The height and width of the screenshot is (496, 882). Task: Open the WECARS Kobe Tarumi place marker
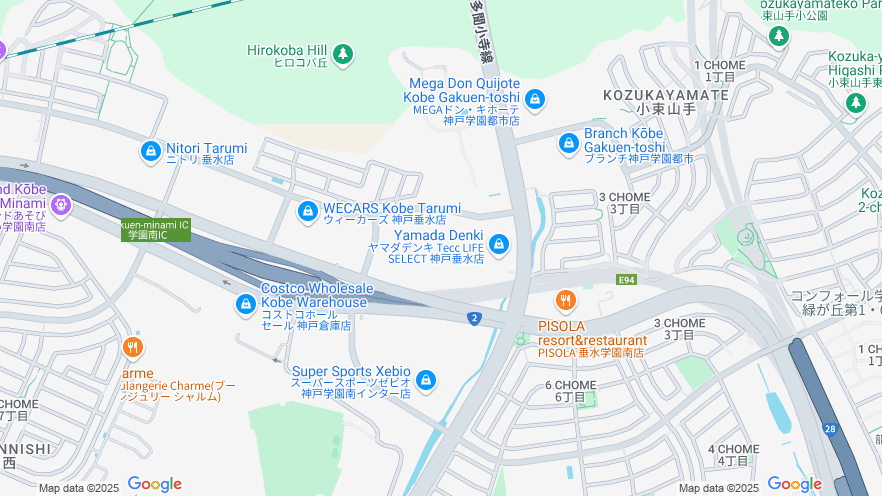[x=308, y=211]
